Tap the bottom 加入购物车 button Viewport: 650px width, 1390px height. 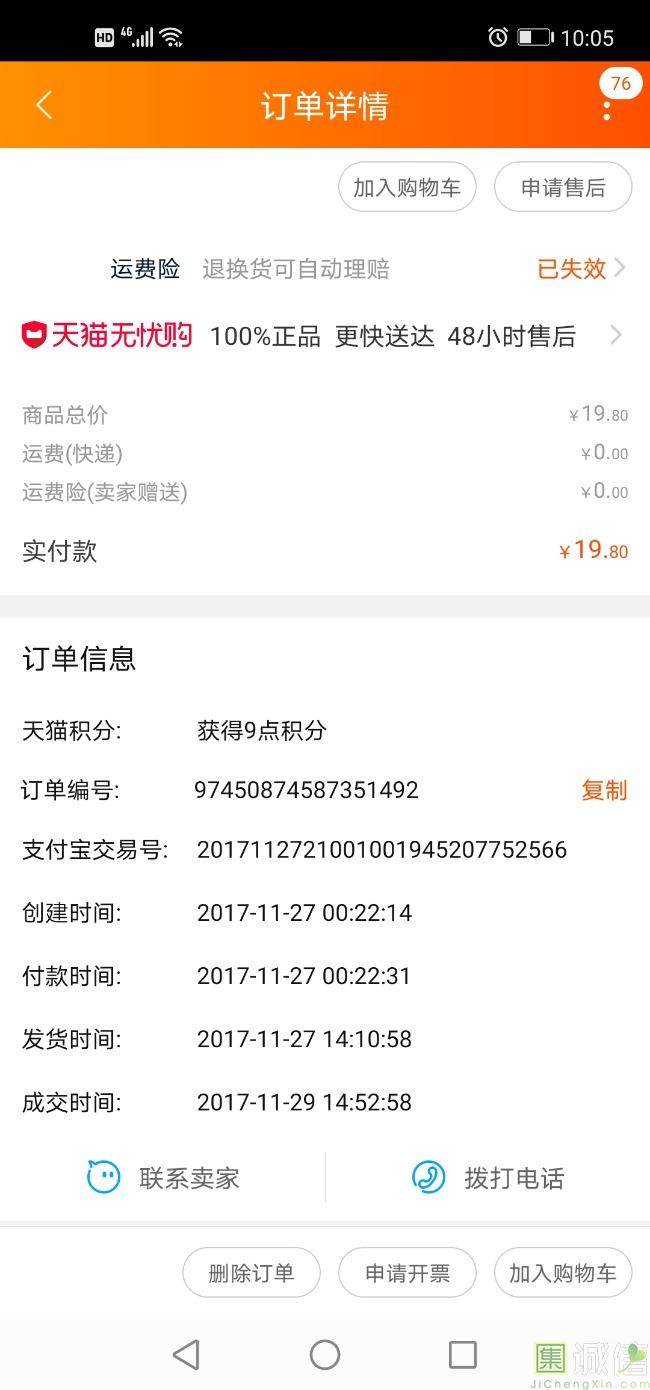coord(563,1273)
